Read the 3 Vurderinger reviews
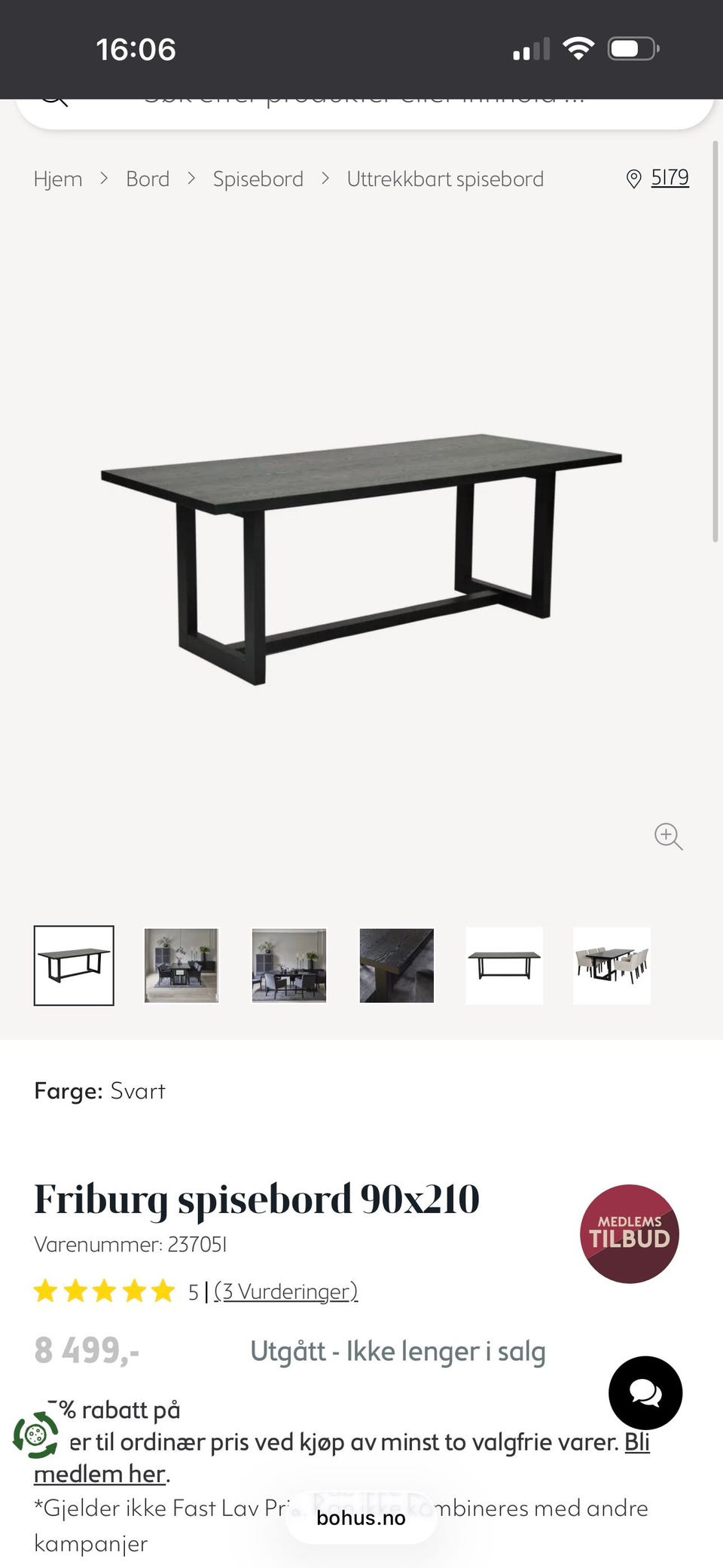 click(x=285, y=1291)
